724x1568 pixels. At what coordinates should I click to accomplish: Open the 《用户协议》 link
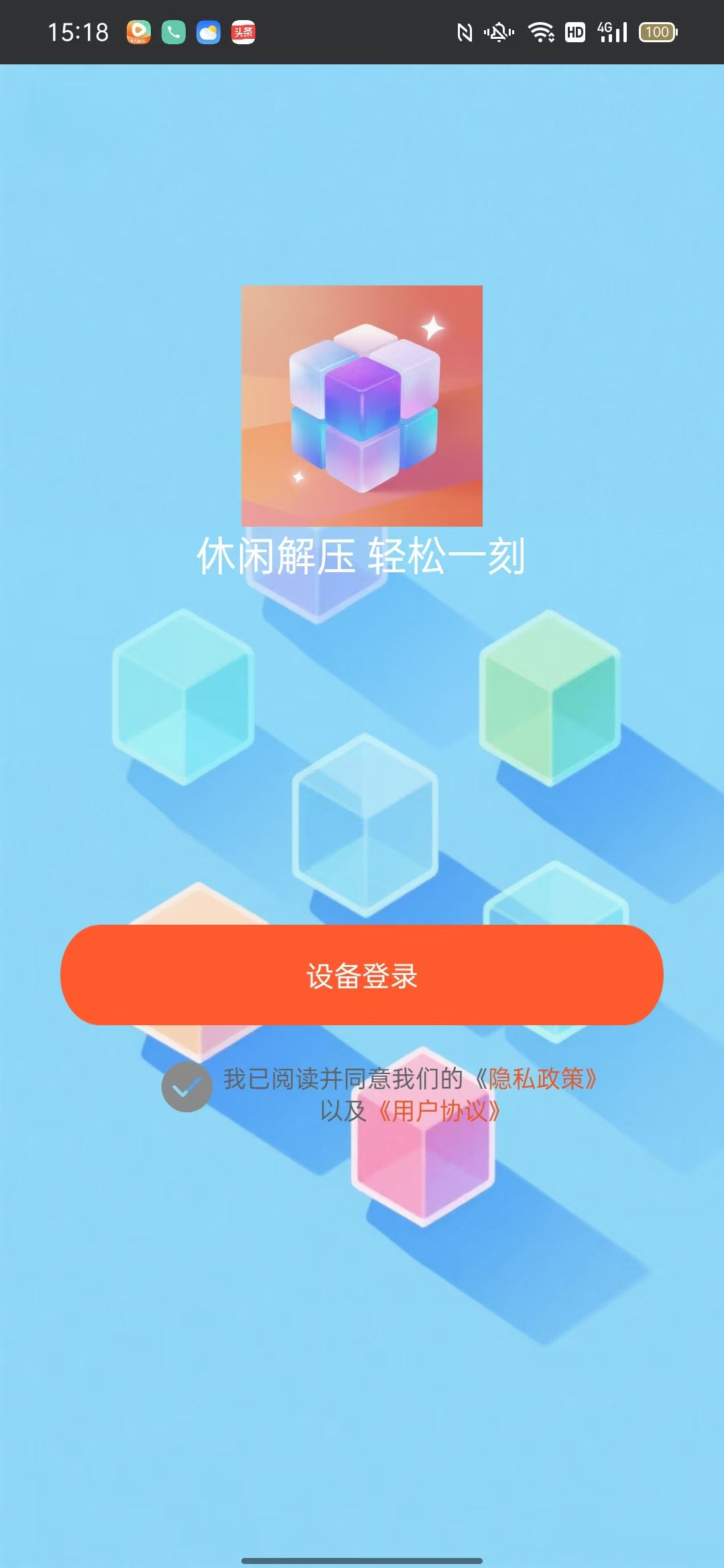pyautogui.click(x=439, y=1111)
